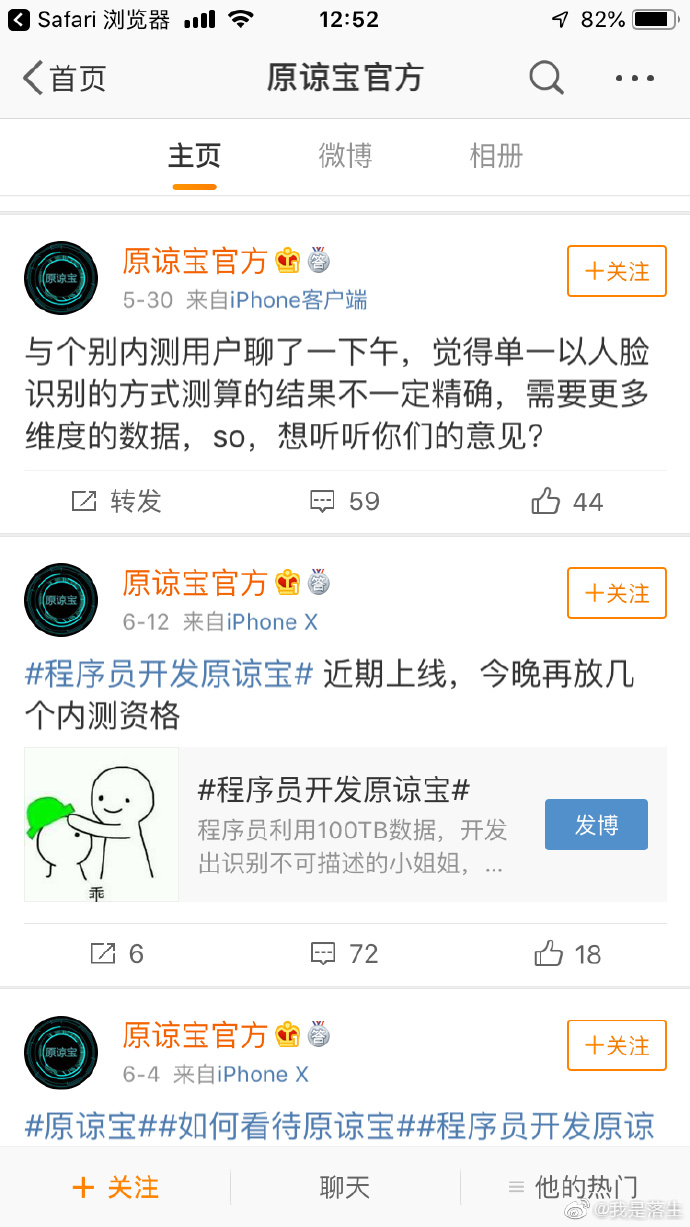Repost the 5-30 post with 转发
The width and height of the screenshot is (690, 1227).
point(117,501)
